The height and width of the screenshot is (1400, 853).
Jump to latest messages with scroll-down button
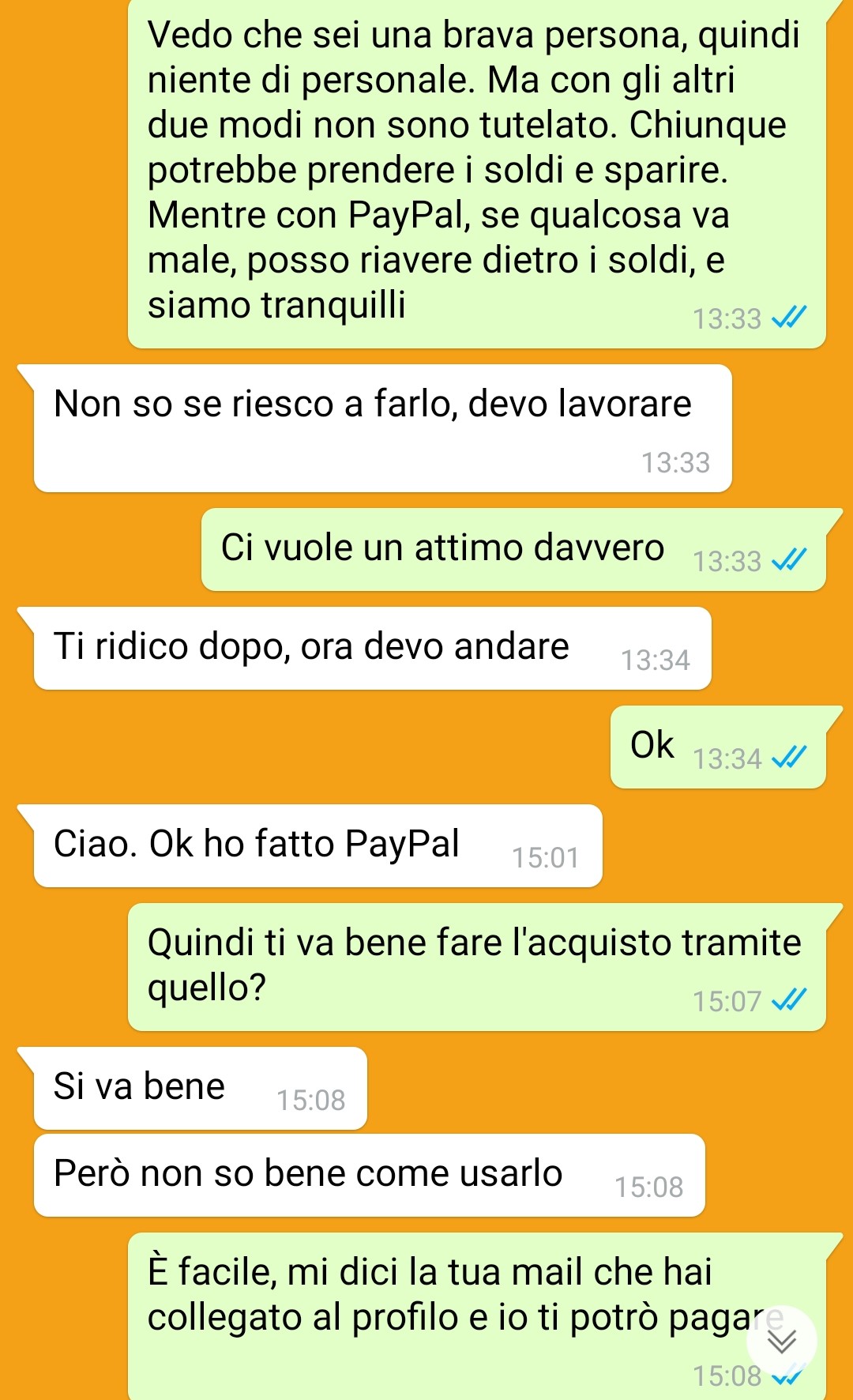(x=781, y=1341)
